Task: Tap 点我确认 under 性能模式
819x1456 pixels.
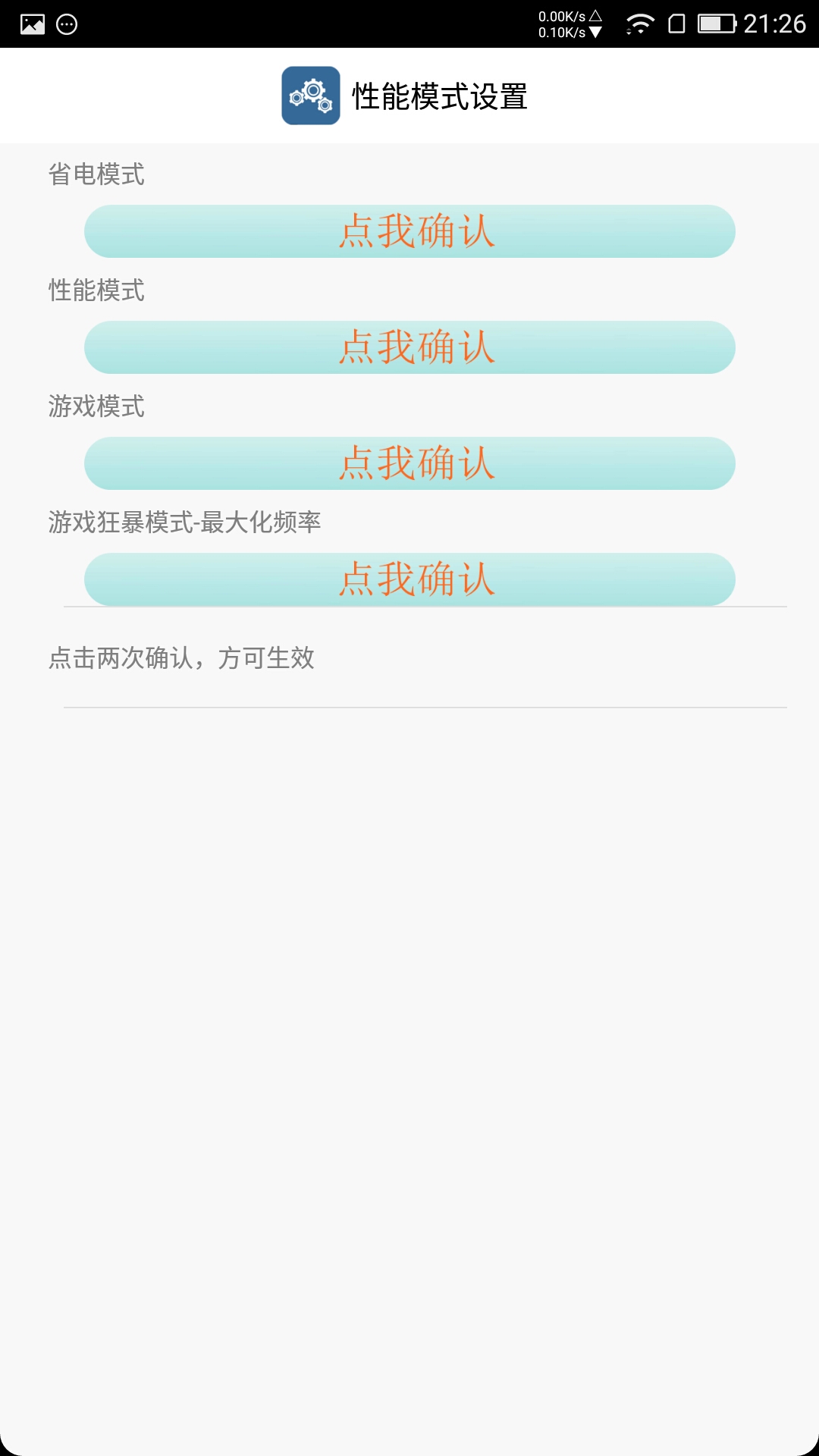Action: click(409, 347)
